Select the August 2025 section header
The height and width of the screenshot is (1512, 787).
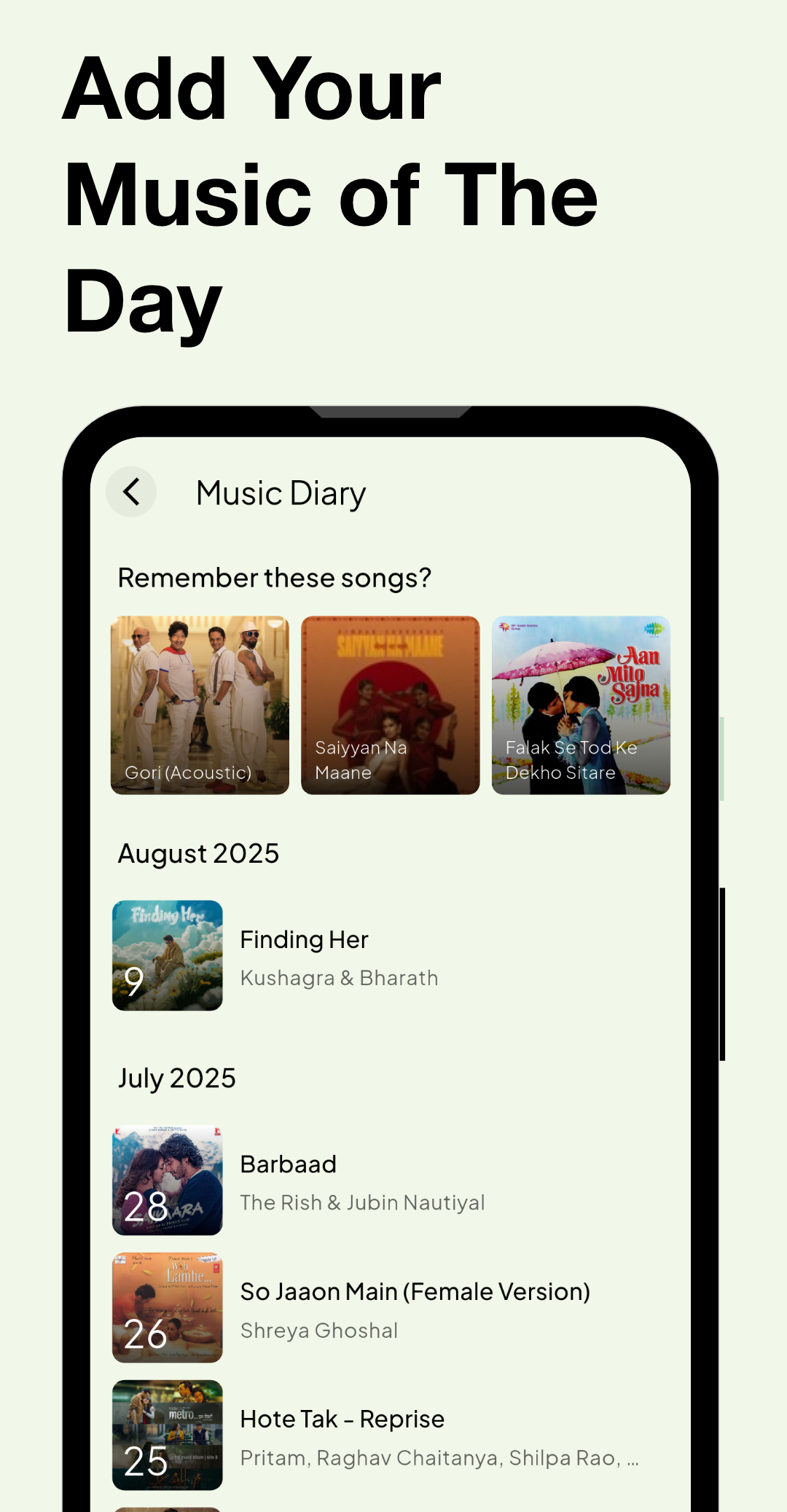pos(198,853)
